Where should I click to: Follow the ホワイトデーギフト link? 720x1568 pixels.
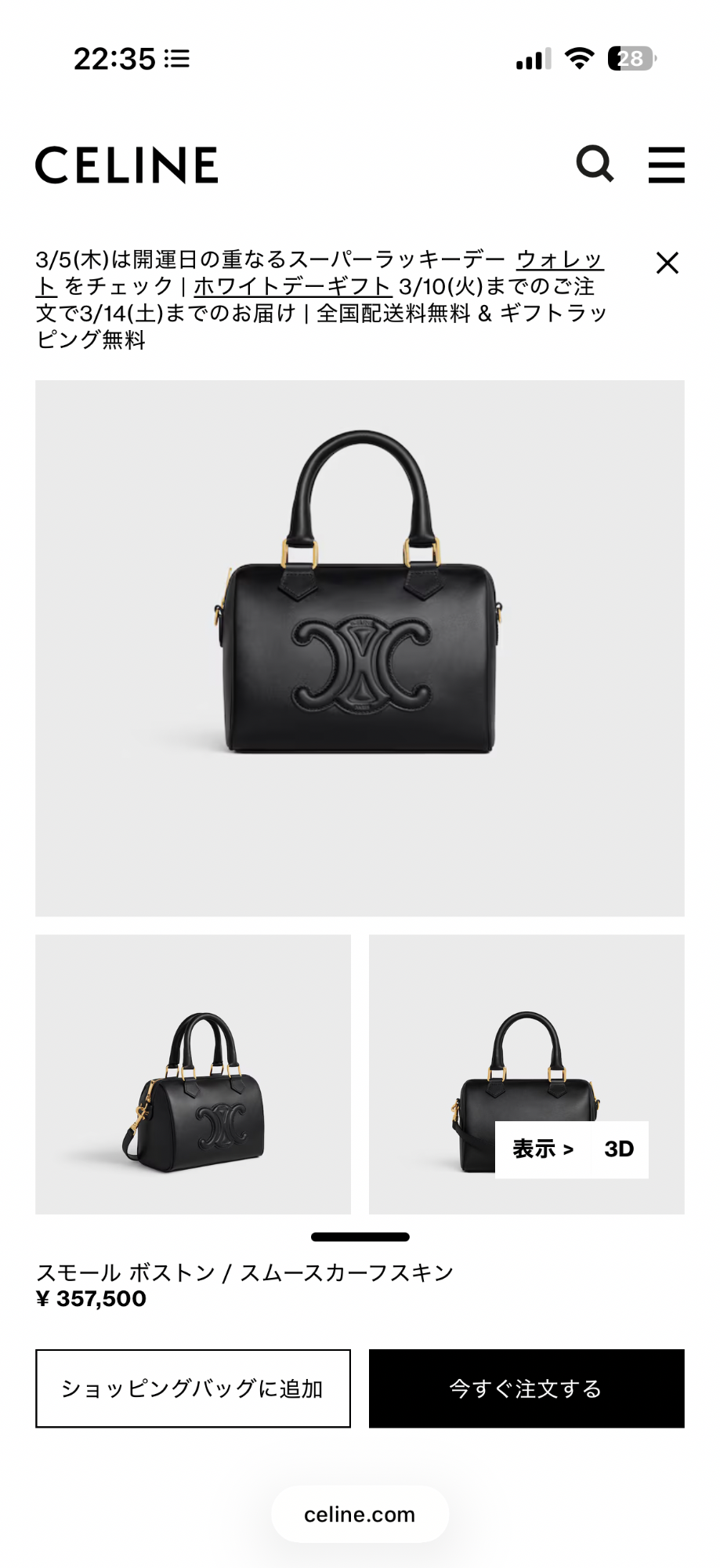tap(292, 286)
